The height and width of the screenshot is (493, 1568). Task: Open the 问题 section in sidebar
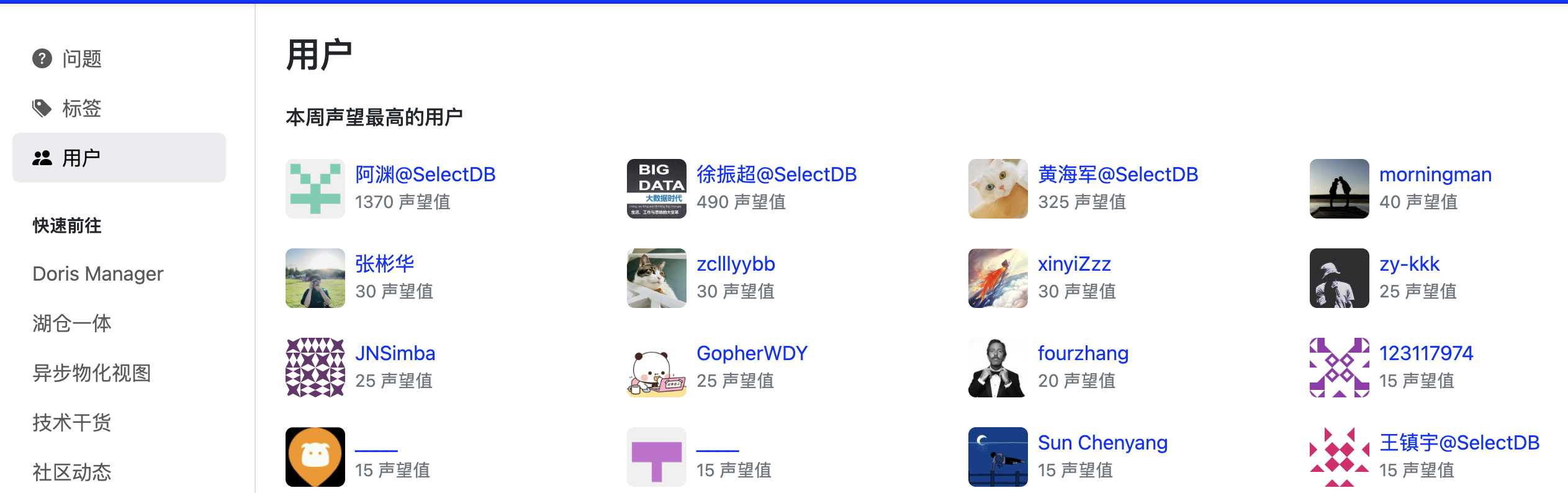(81, 59)
